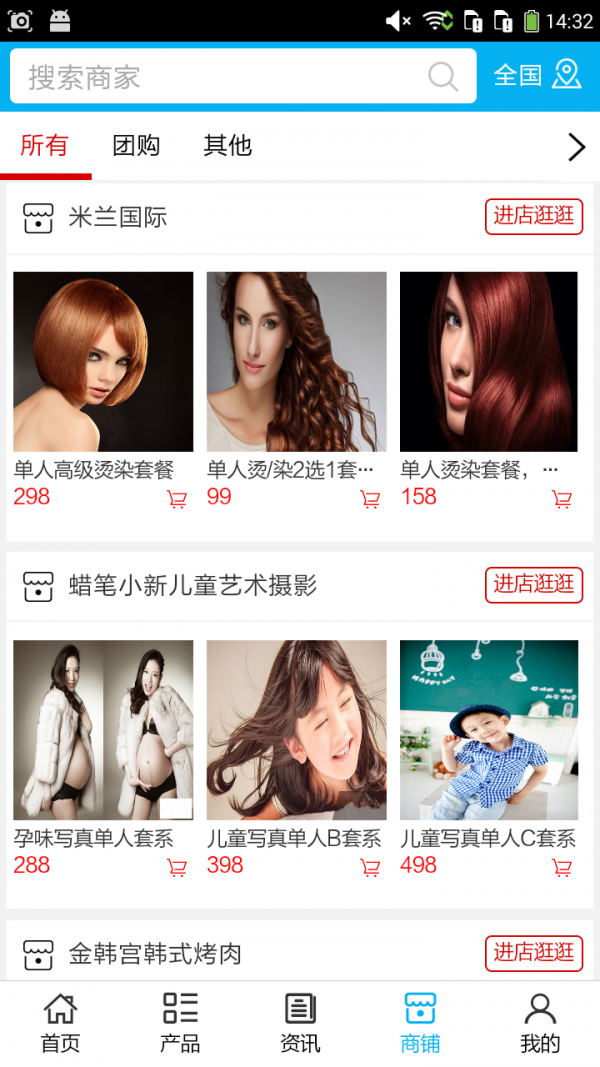Screen dimensions: 600x1067
Task: Open the 单人烫染套餐 product priced 158
Action: click(x=489, y=362)
